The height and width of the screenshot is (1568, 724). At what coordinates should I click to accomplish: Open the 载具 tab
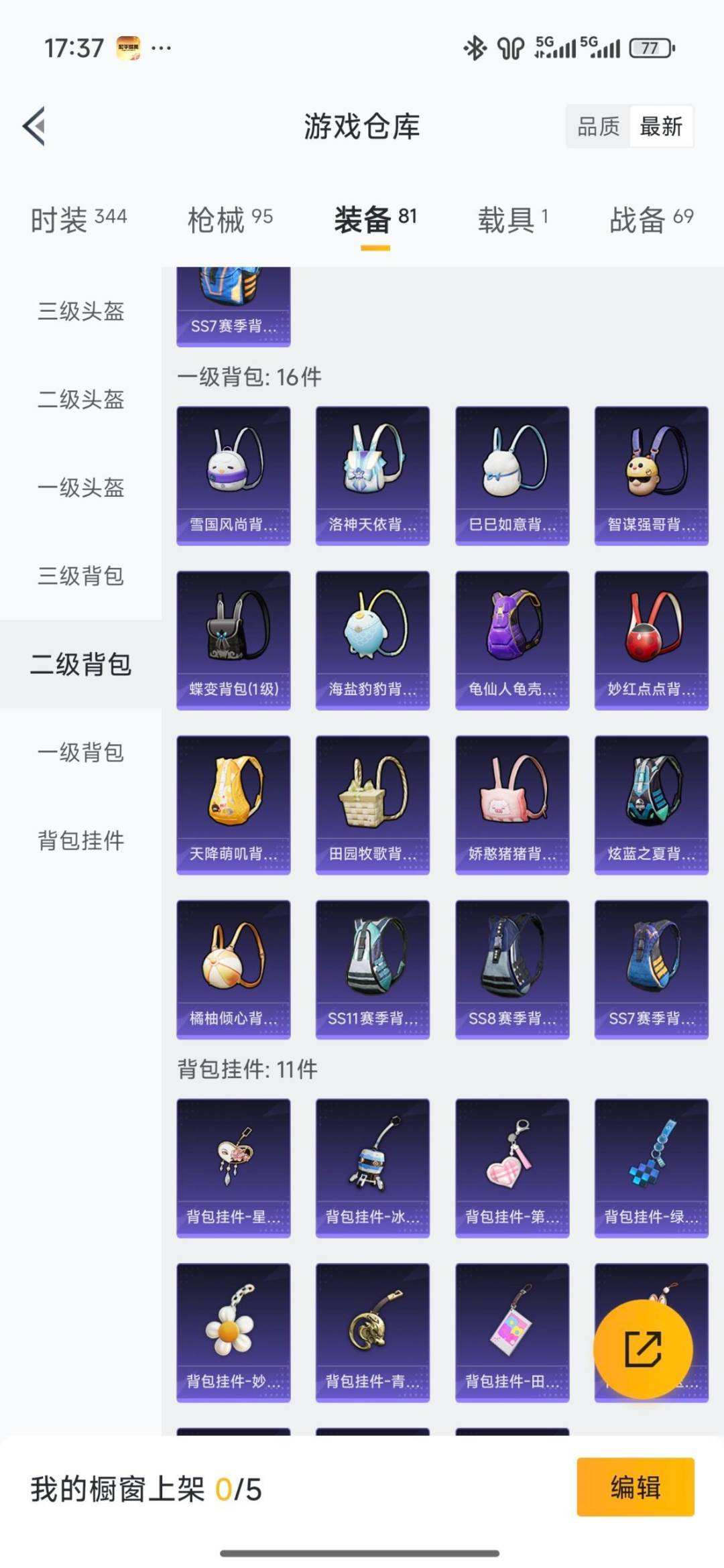pyautogui.click(x=513, y=219)
